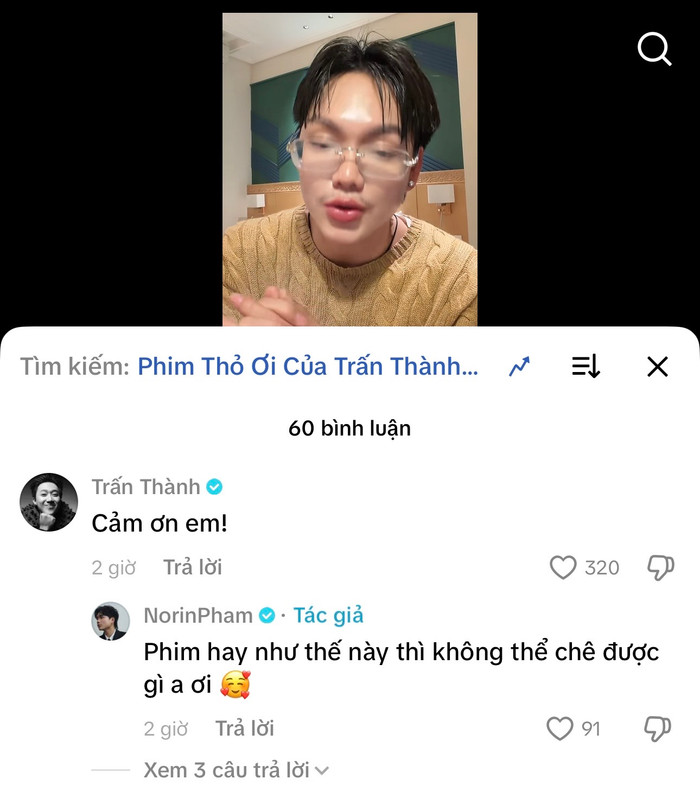
Task: Expand Xem 3 câu trả lời
Action: [x=236, y=770]
